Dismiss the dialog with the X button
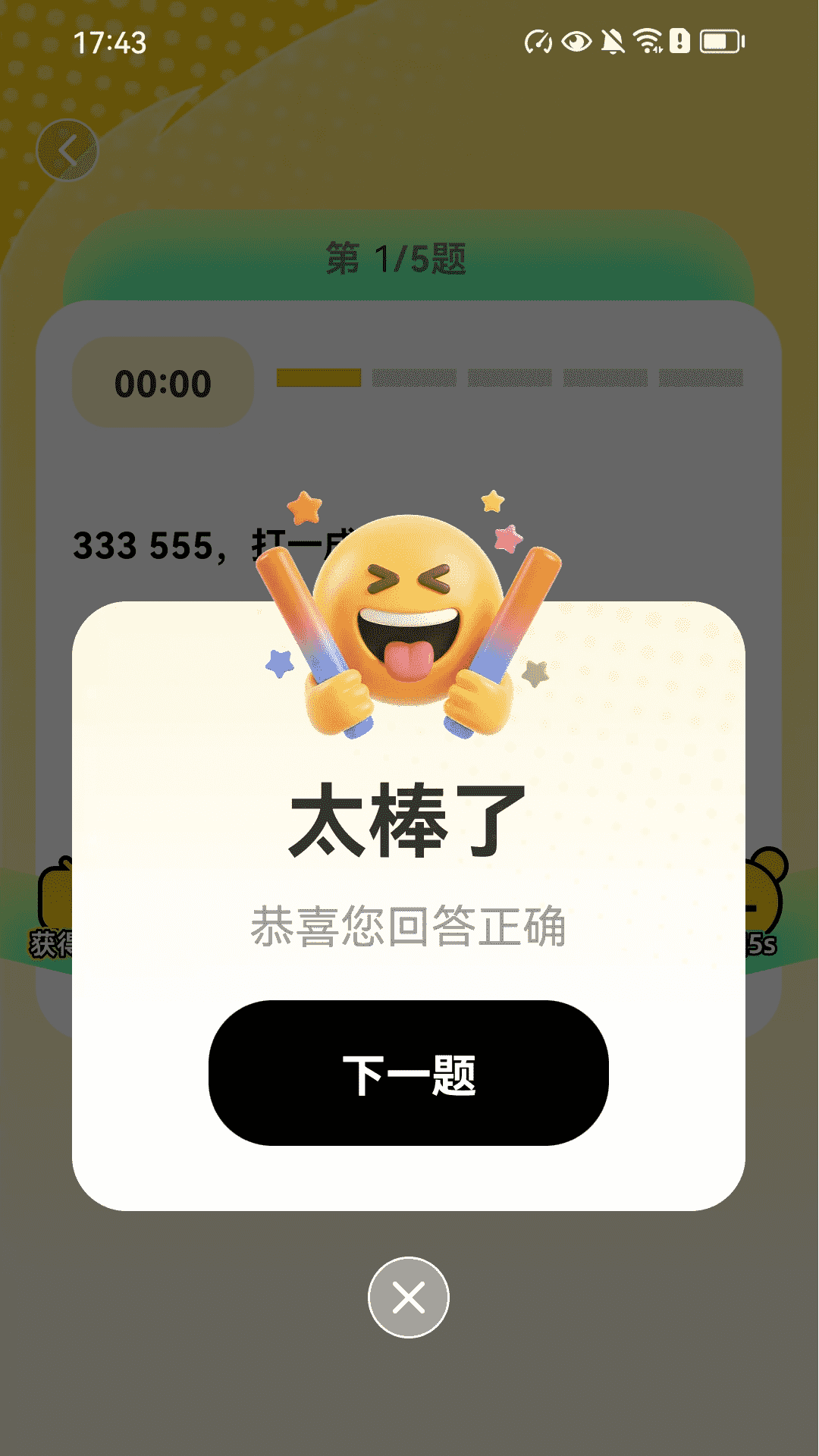The width and height of the screenshot is (819, 1456). pos(409,1298)
